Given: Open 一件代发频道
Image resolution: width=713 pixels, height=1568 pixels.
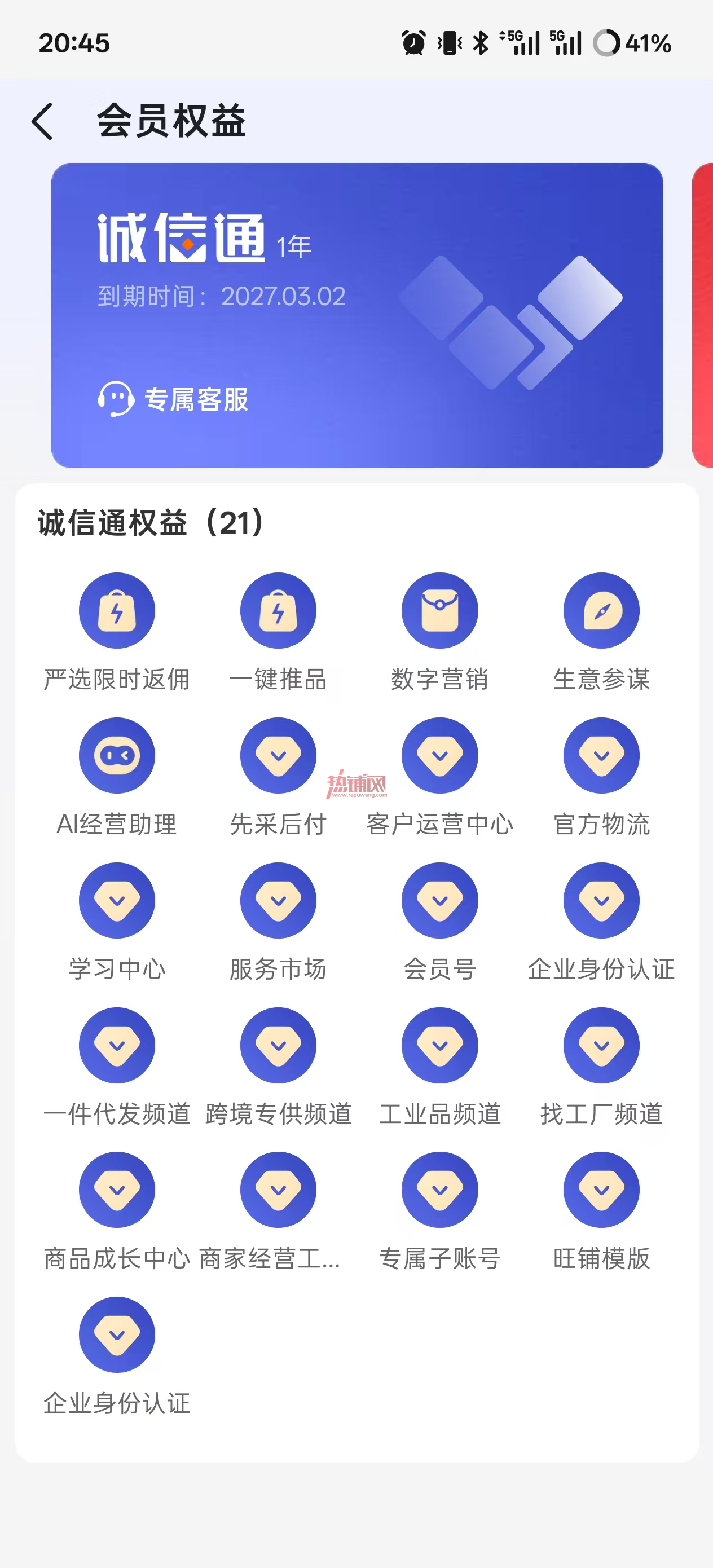Looking at the screenshot, I should pyautogui.click(x=117, y=1067).
